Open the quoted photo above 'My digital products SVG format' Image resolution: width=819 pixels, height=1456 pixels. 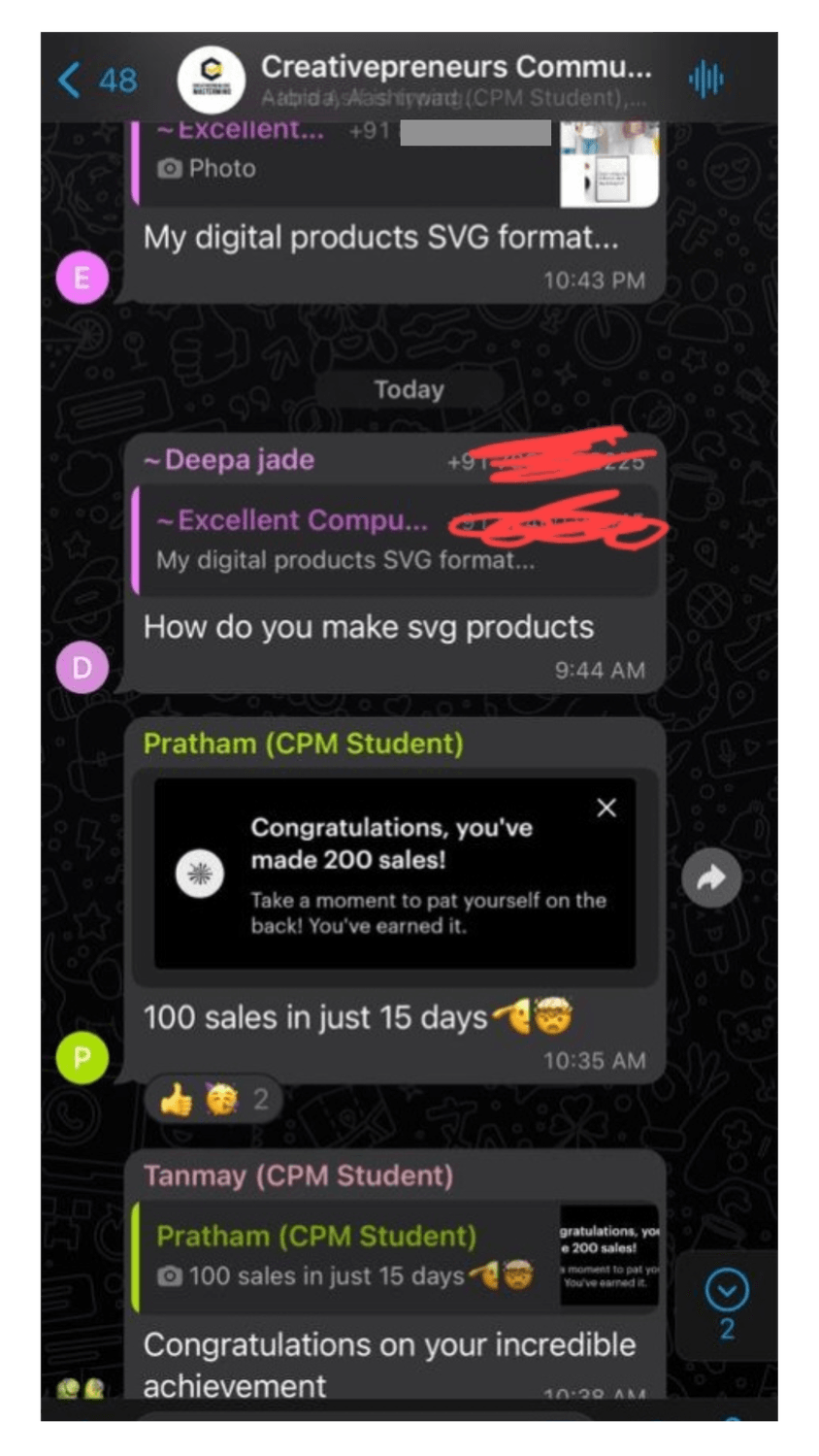point(394,160)
